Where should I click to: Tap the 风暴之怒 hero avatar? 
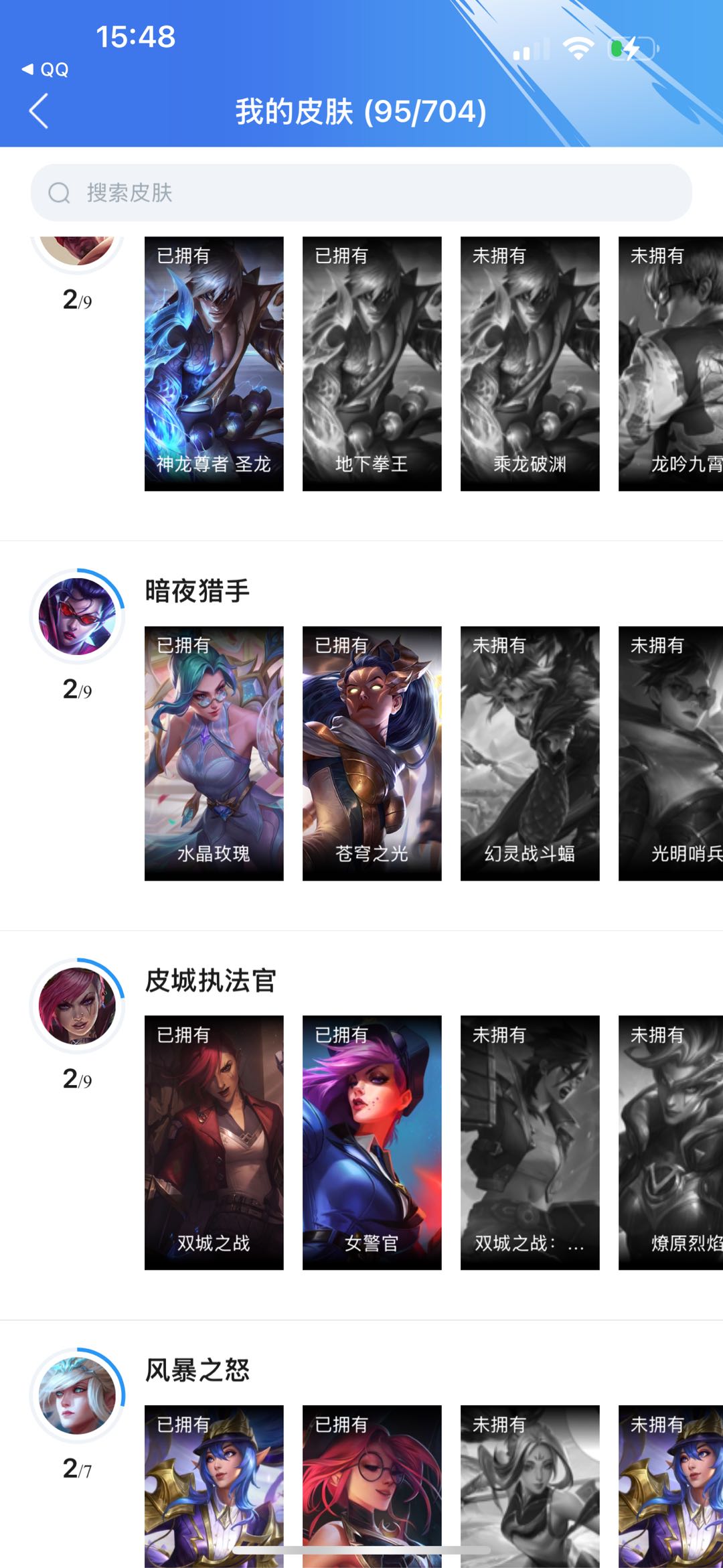[x=77, y=1395]
